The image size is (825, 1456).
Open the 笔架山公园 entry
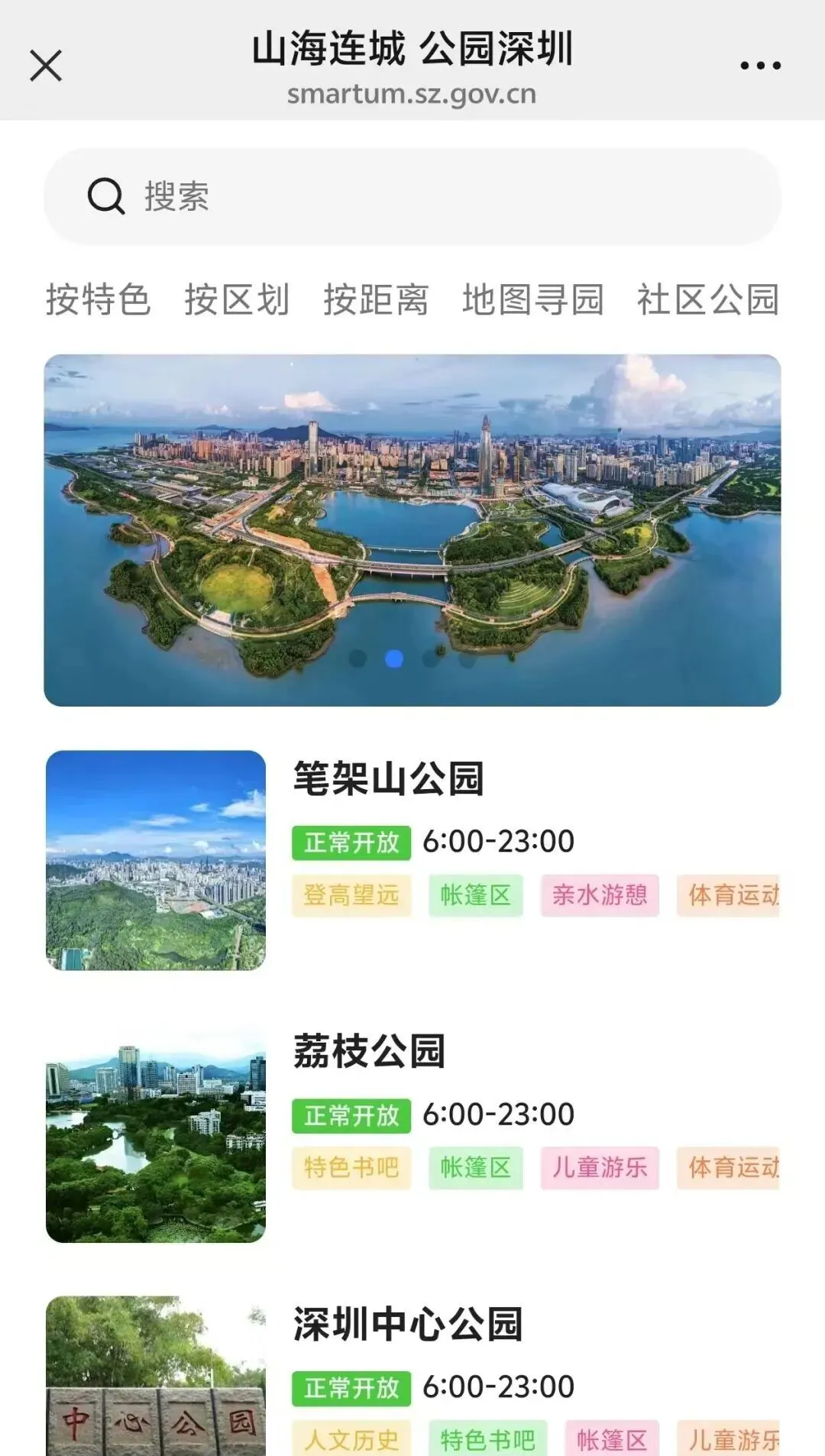[388, 779]
